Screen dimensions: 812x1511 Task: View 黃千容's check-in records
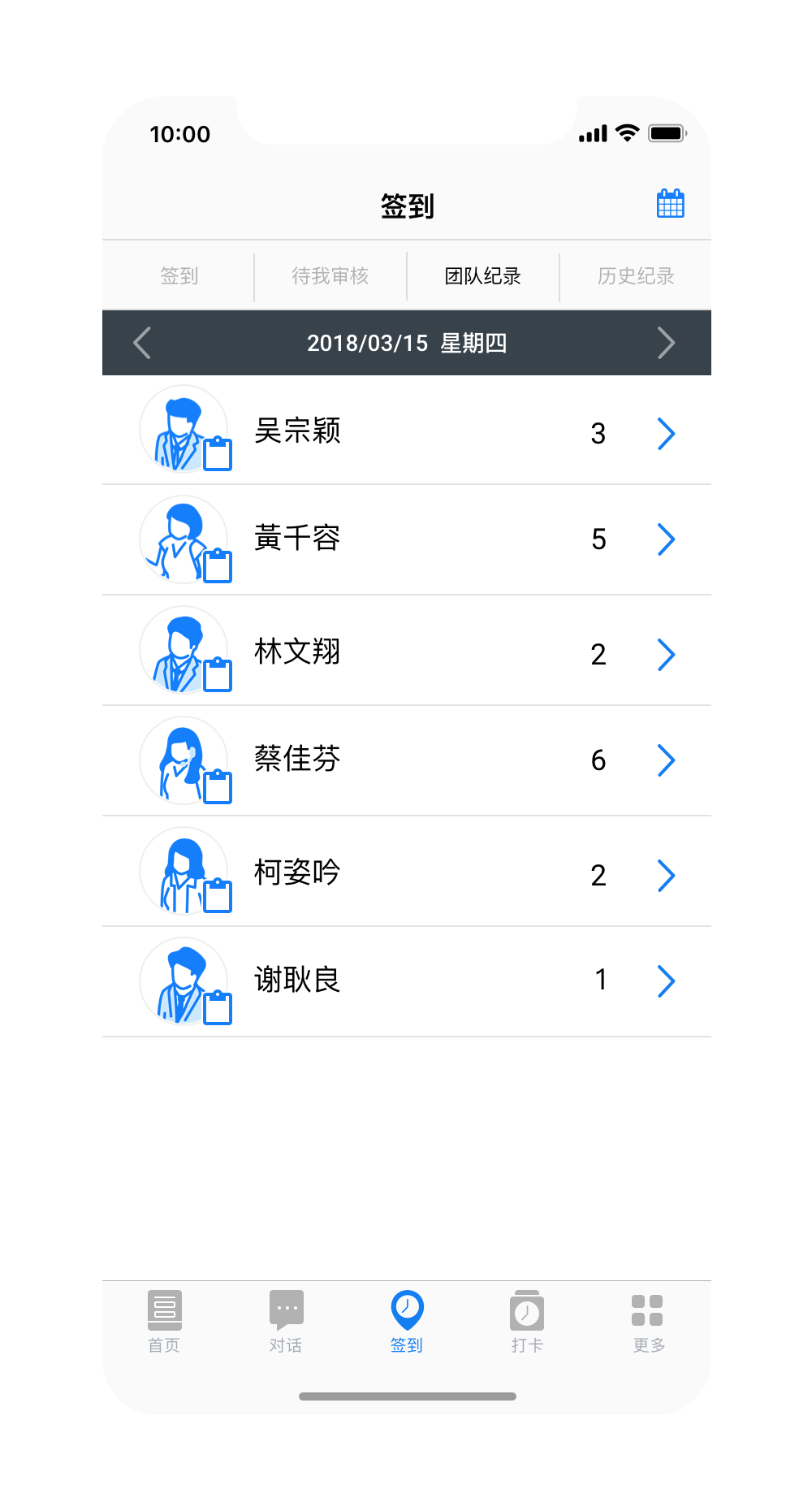[x=406, y=539]
